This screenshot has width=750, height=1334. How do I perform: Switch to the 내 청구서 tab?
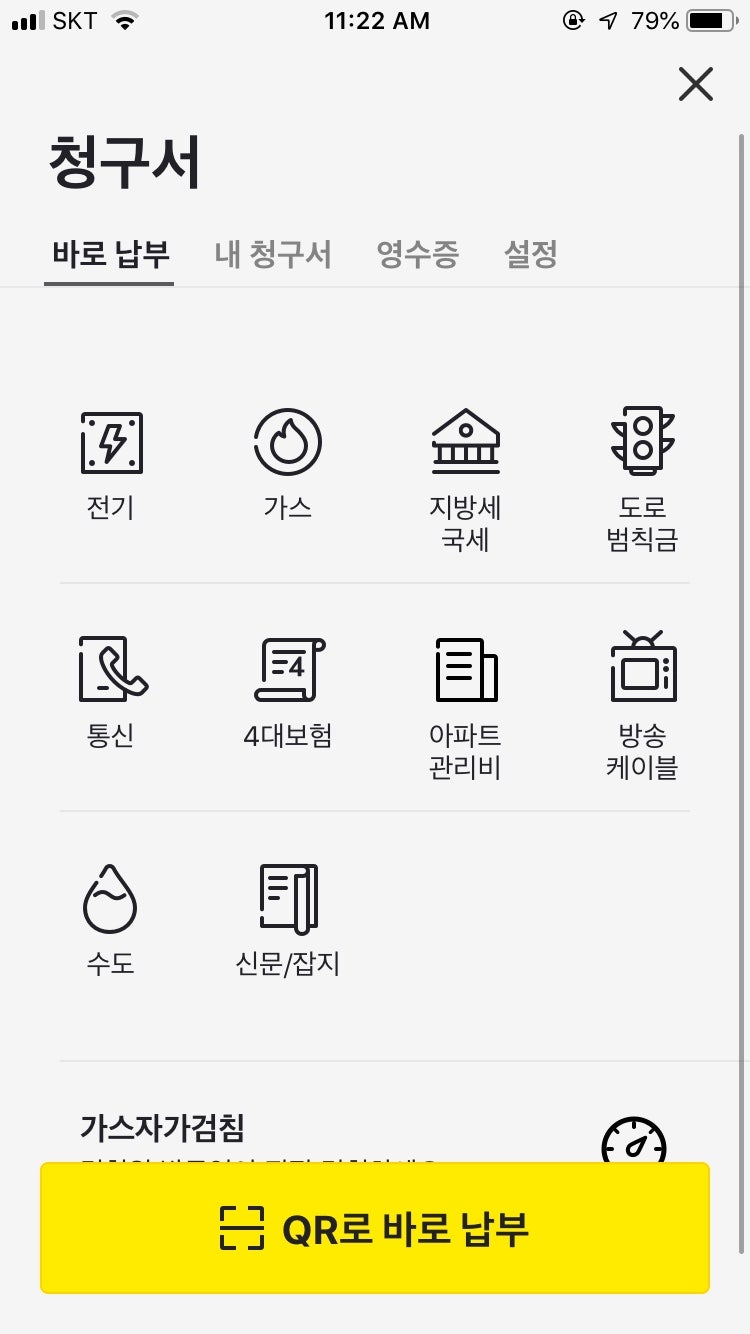[x=273, y=255]
